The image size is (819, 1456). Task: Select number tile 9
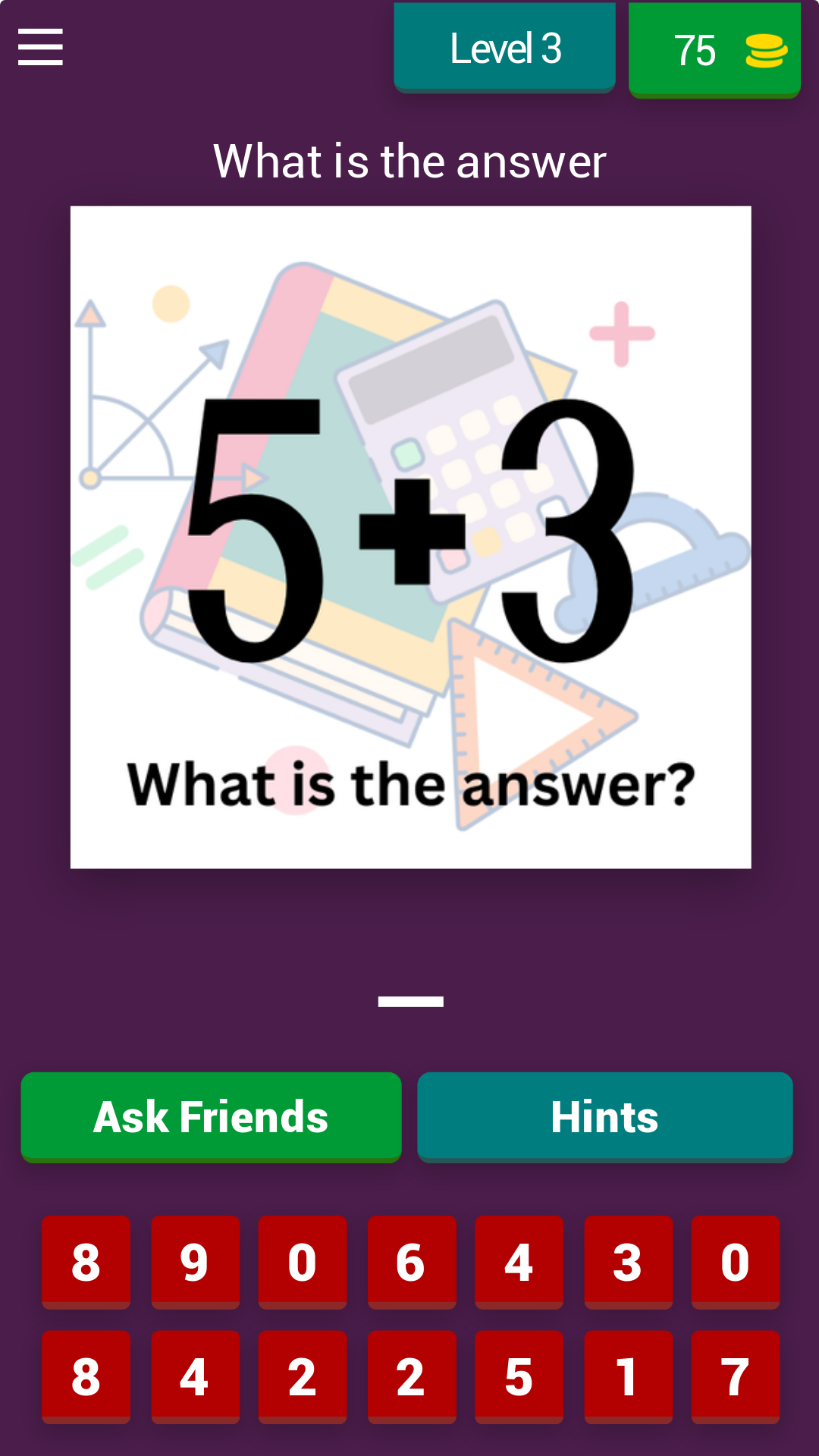tap(195, 1263)
